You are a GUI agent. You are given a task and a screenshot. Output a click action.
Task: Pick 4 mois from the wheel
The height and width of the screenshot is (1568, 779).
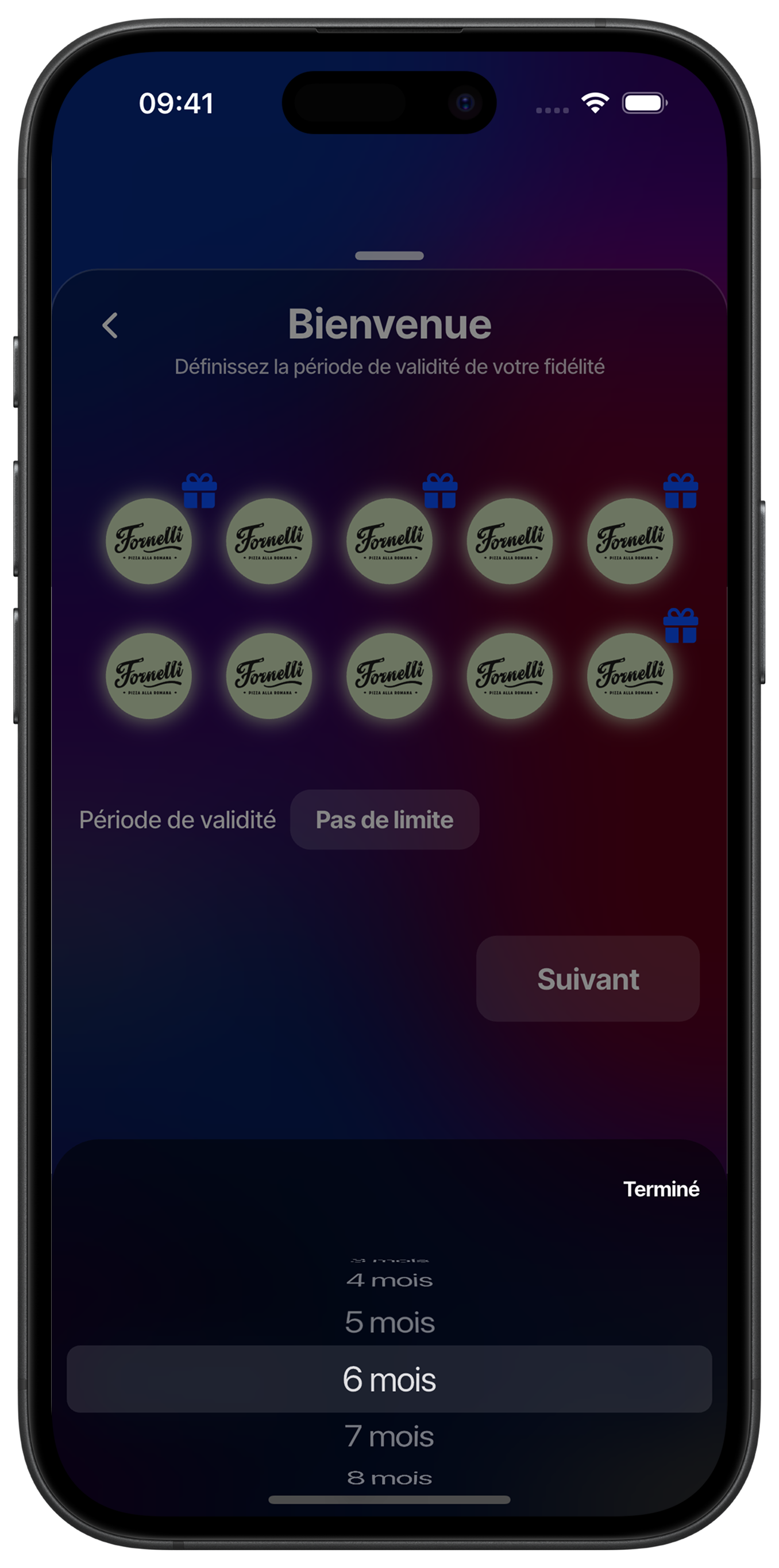click(x=389, y=1280)
